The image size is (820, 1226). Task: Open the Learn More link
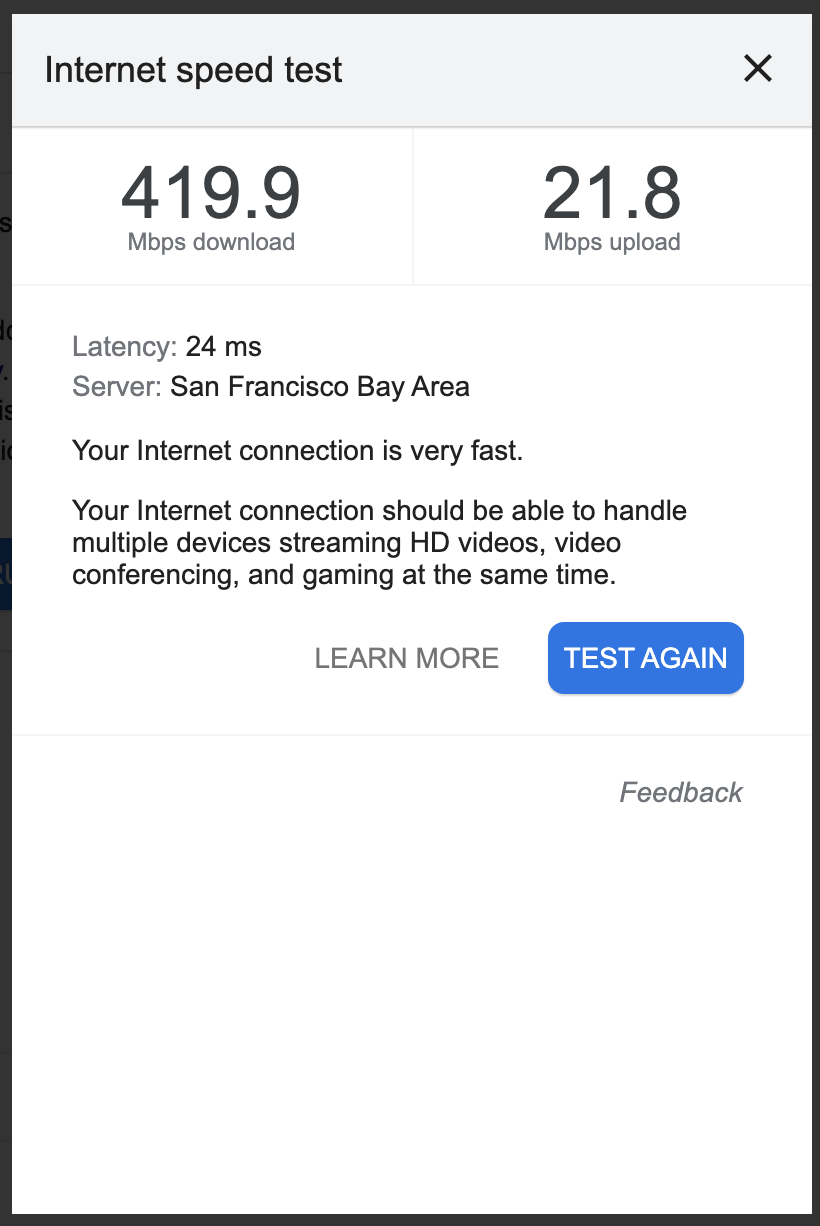(x=406, y=658)
